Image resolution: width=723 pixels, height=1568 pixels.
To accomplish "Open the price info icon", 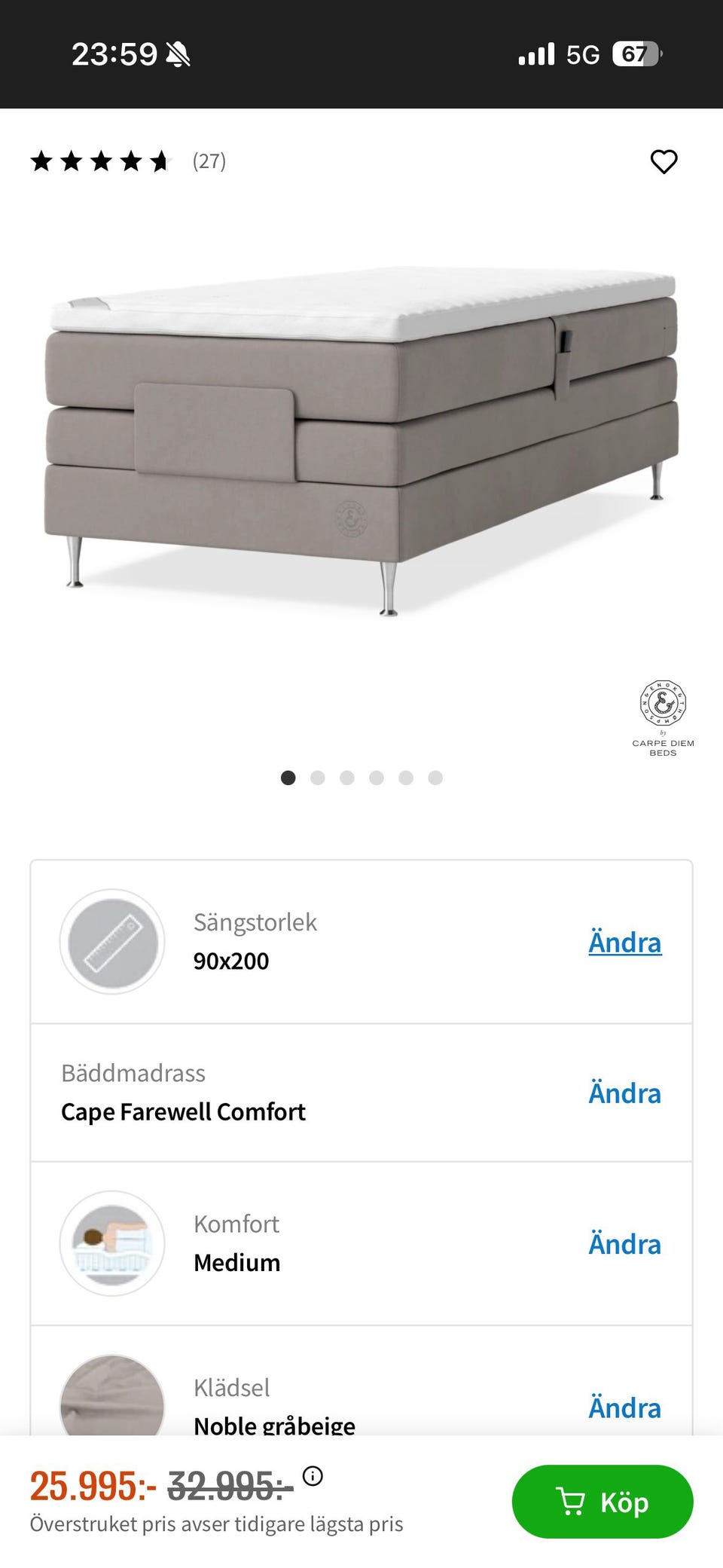I will point(313,1475).
